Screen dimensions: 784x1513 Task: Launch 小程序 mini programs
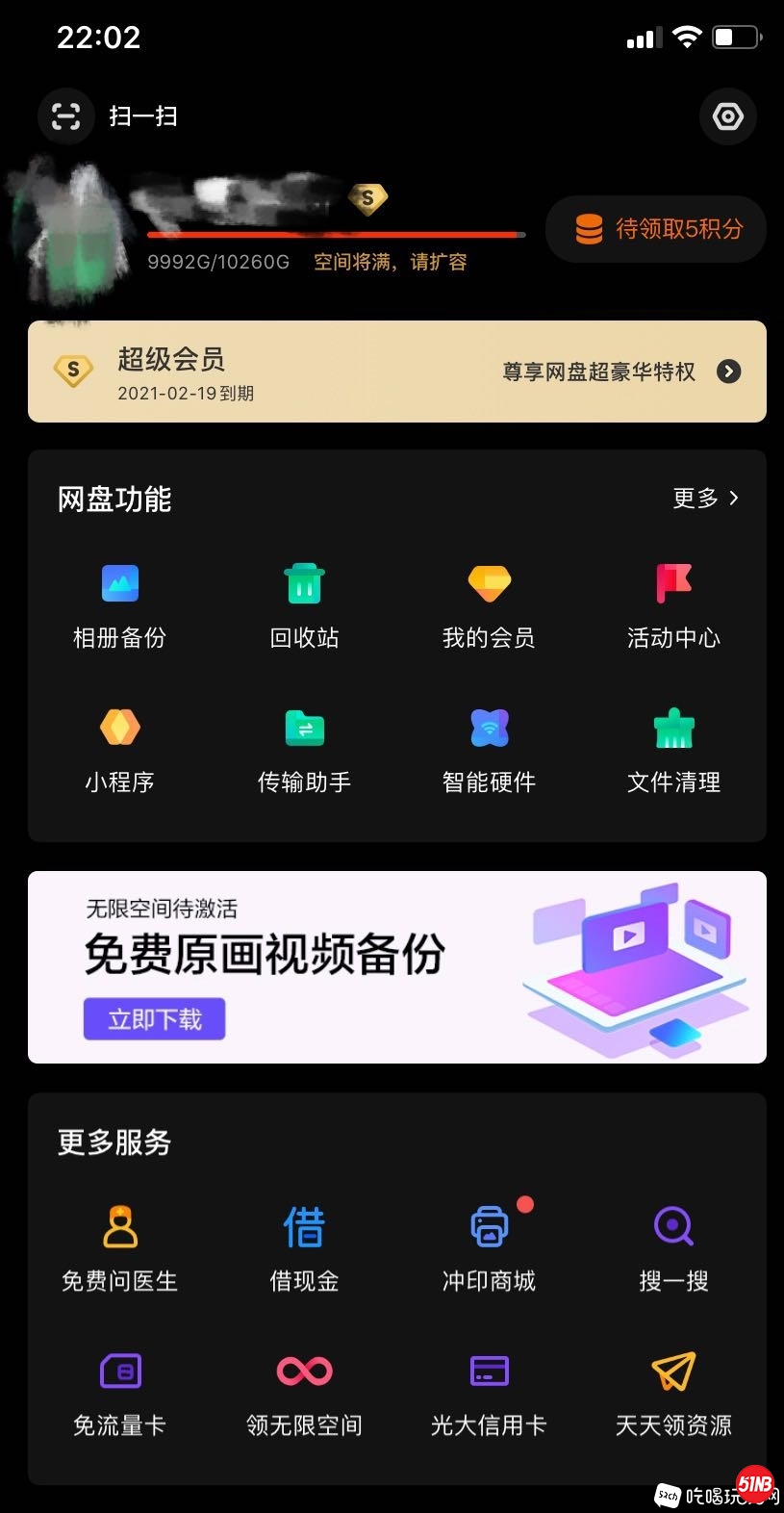118,749
